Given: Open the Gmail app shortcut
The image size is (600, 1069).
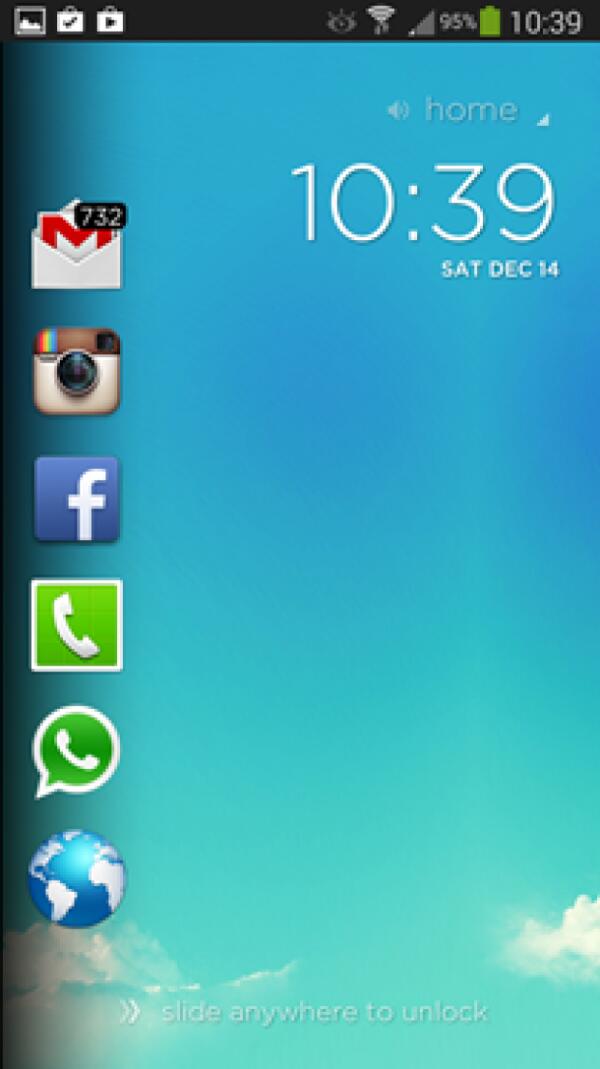Looking at the screenshot, I should click(77, 249).
